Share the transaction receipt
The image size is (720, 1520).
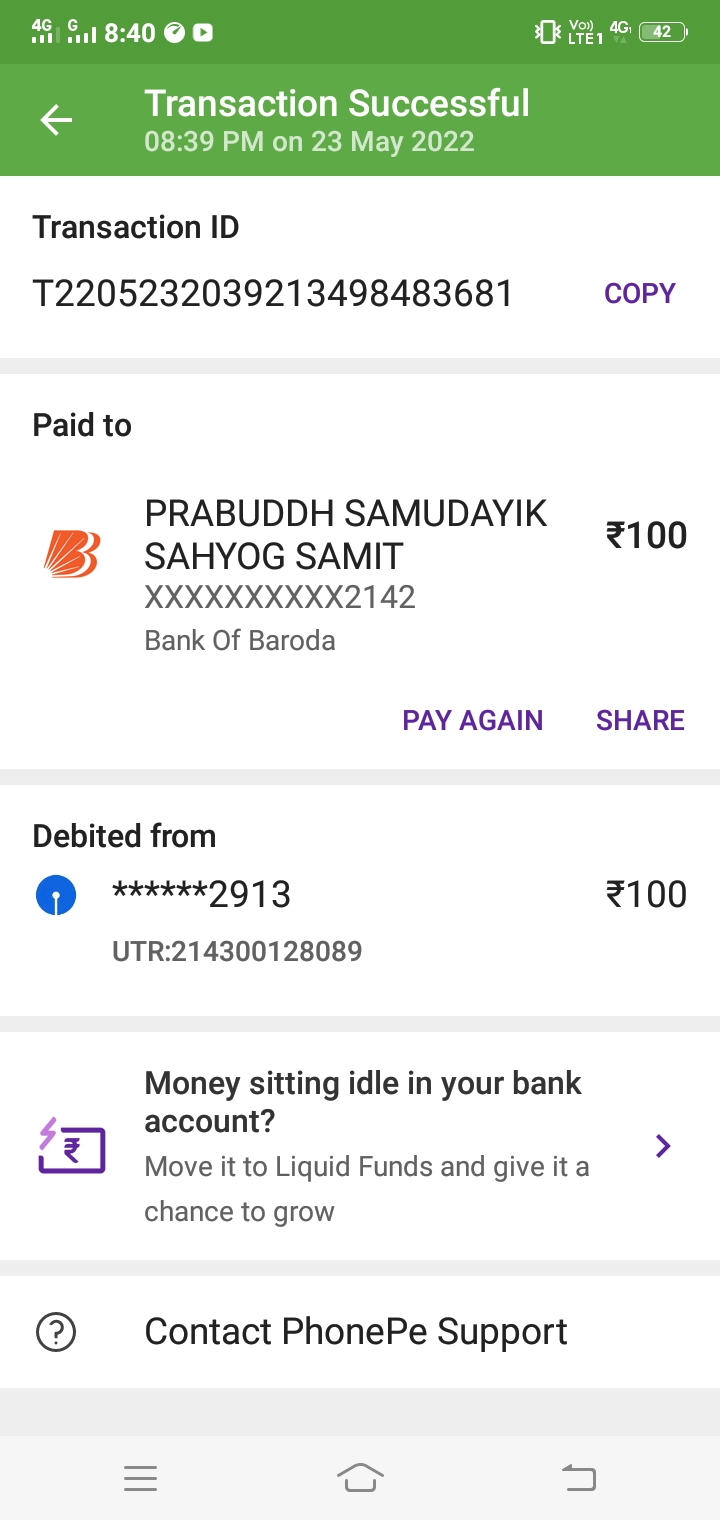pos(640,720)
